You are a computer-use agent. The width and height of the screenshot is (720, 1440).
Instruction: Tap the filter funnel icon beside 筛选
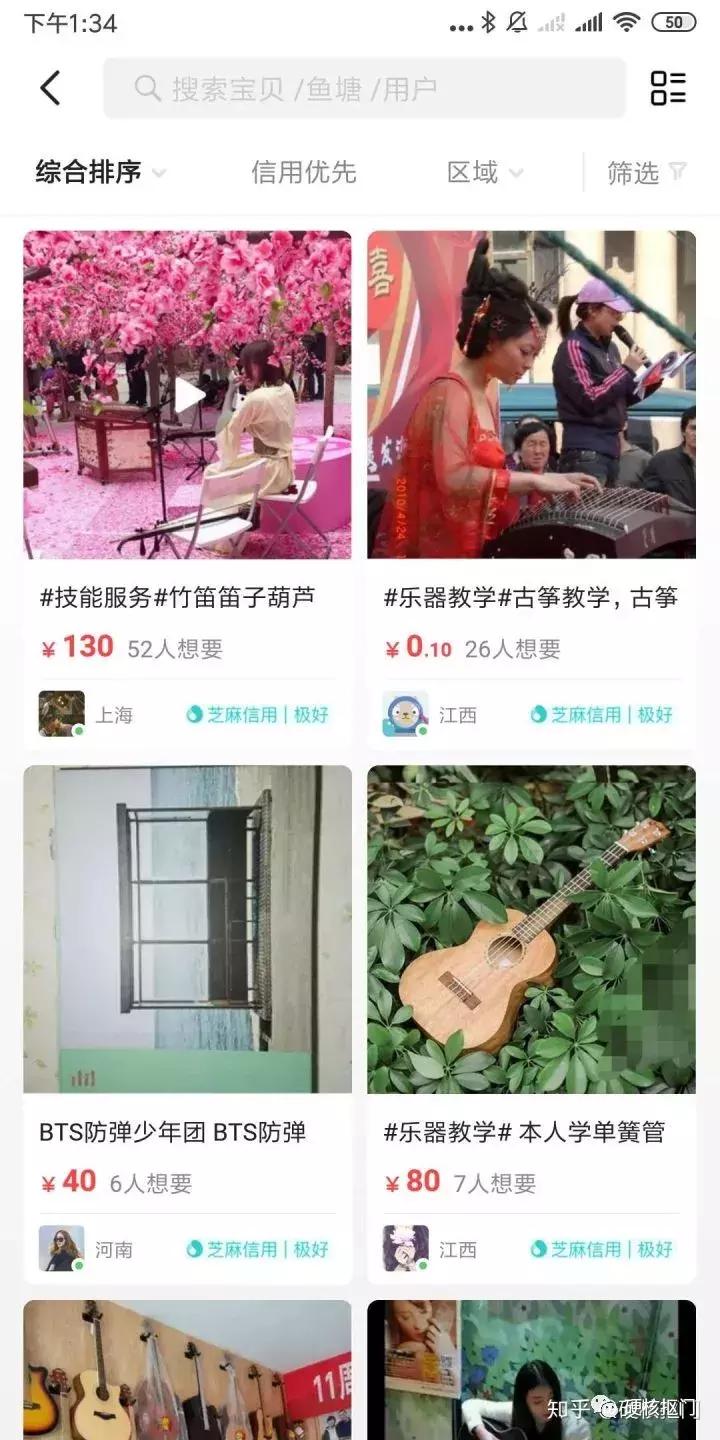679,172
